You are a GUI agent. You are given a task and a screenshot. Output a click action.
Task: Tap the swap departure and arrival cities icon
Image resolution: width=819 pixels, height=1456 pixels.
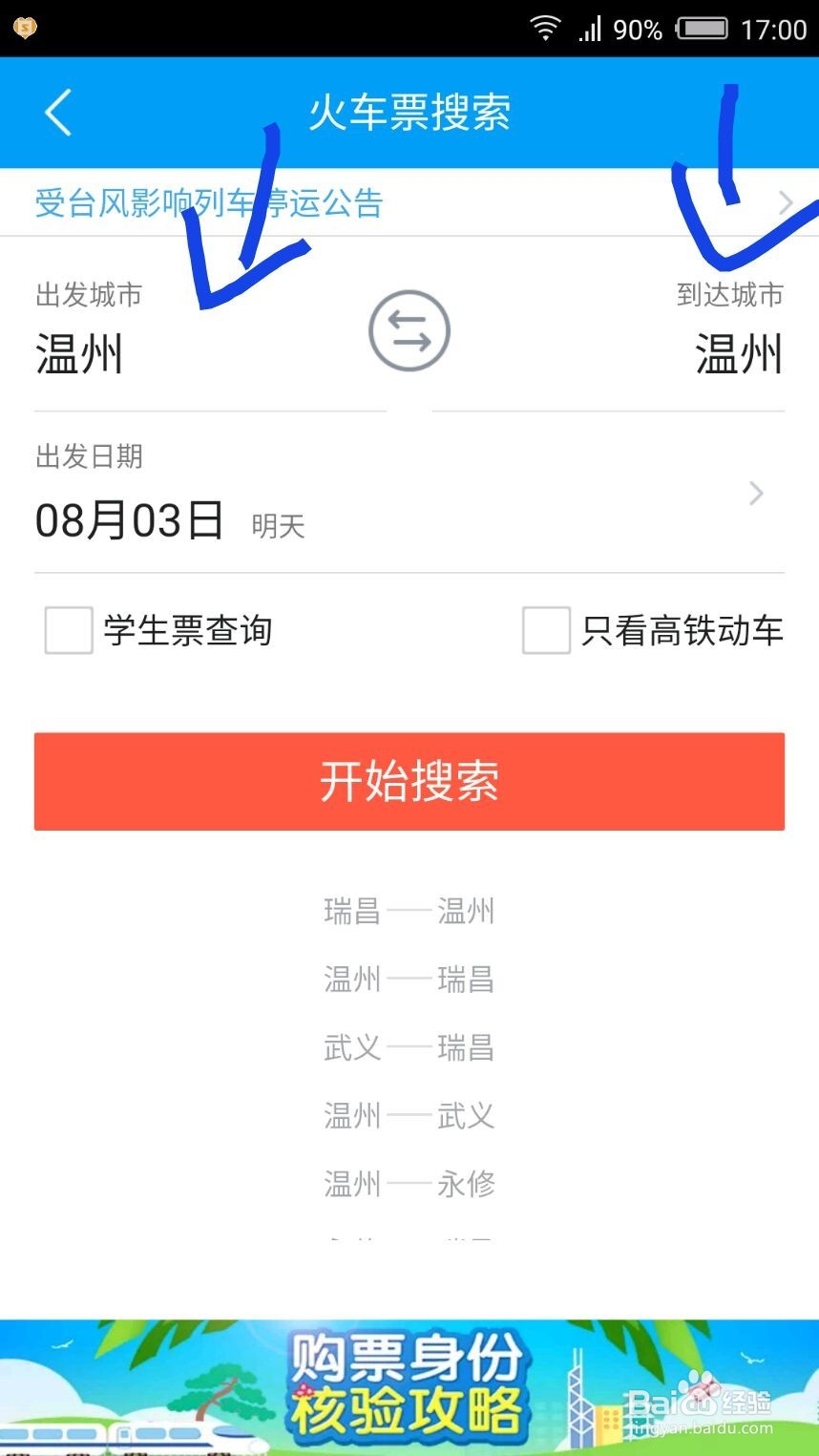click(x=409, y=331)
